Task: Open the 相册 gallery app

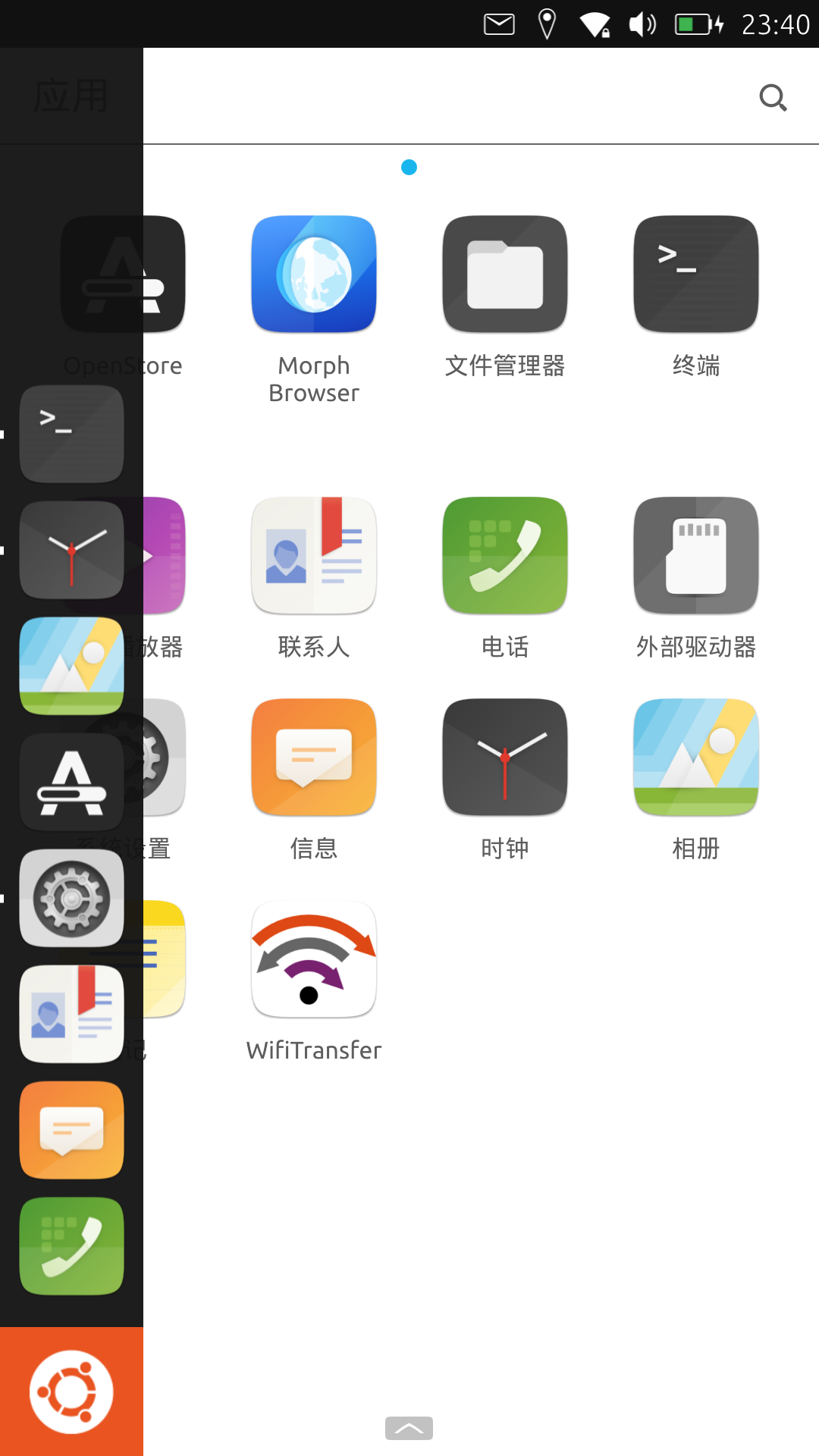Action: (x=695, y=758)
